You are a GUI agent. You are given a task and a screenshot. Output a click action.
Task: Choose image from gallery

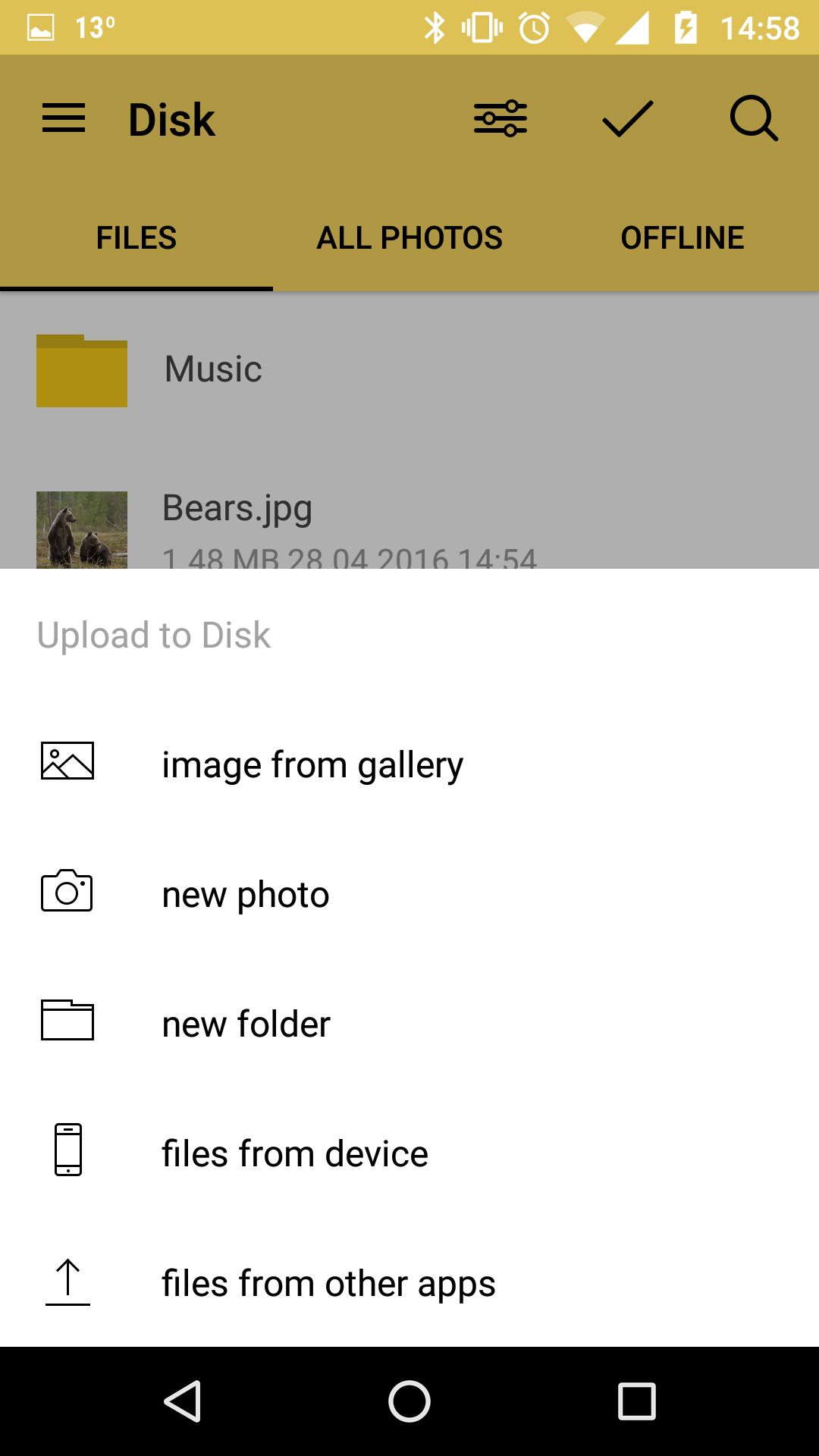[x=409, y=764]
